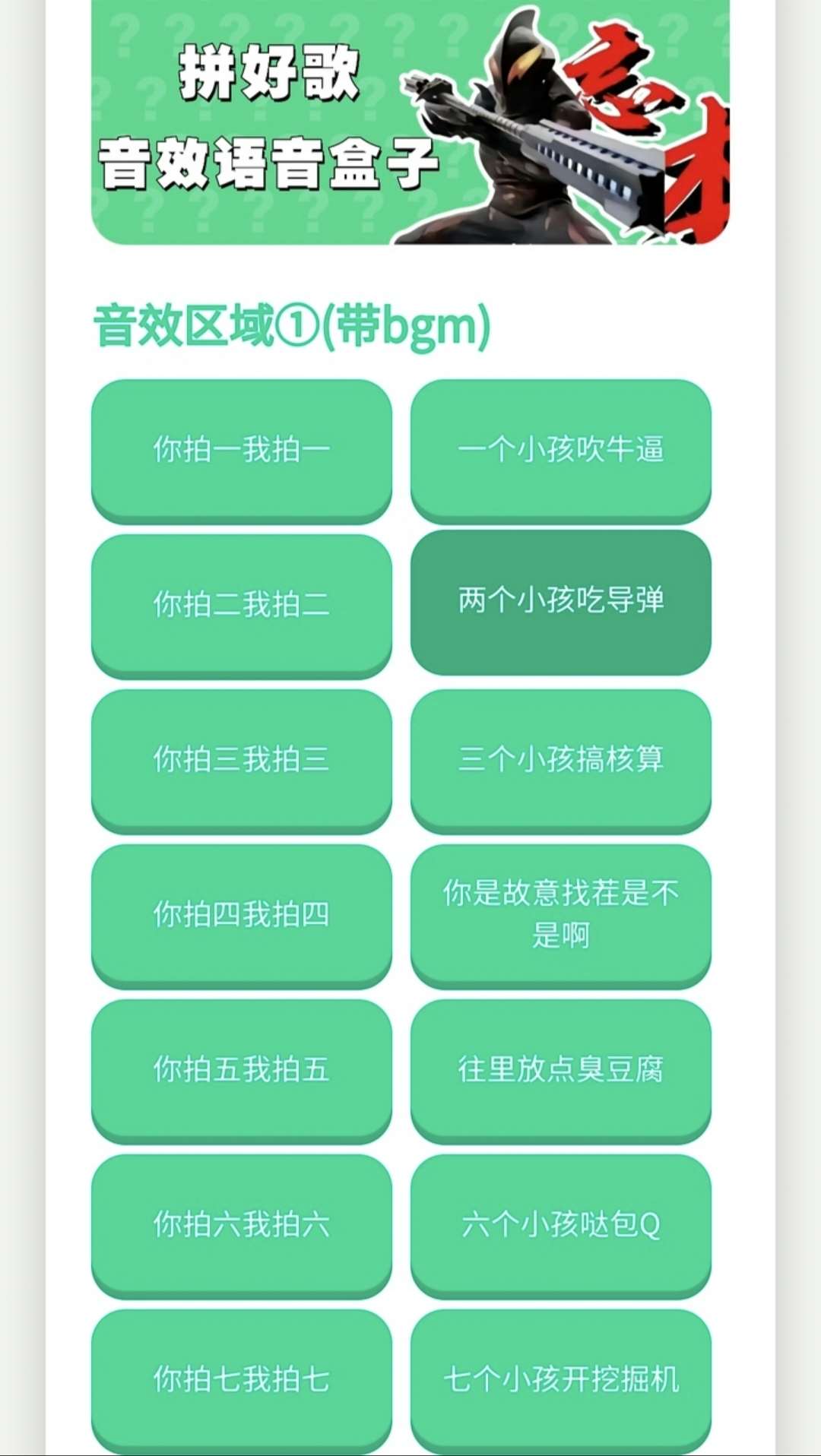The width and height of the screenshot is (821, 1456).
Task: Tap 三个小孩搞核算 sound button
Action: (x=560, y=759)
